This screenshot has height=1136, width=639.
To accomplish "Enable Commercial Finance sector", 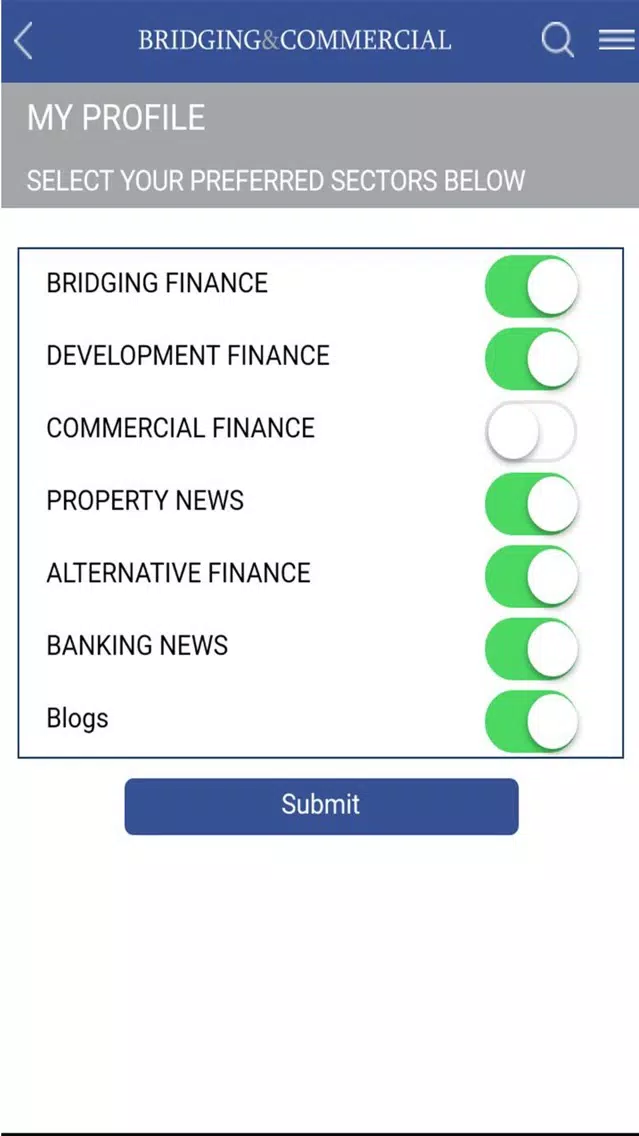I will coord(531,431).
